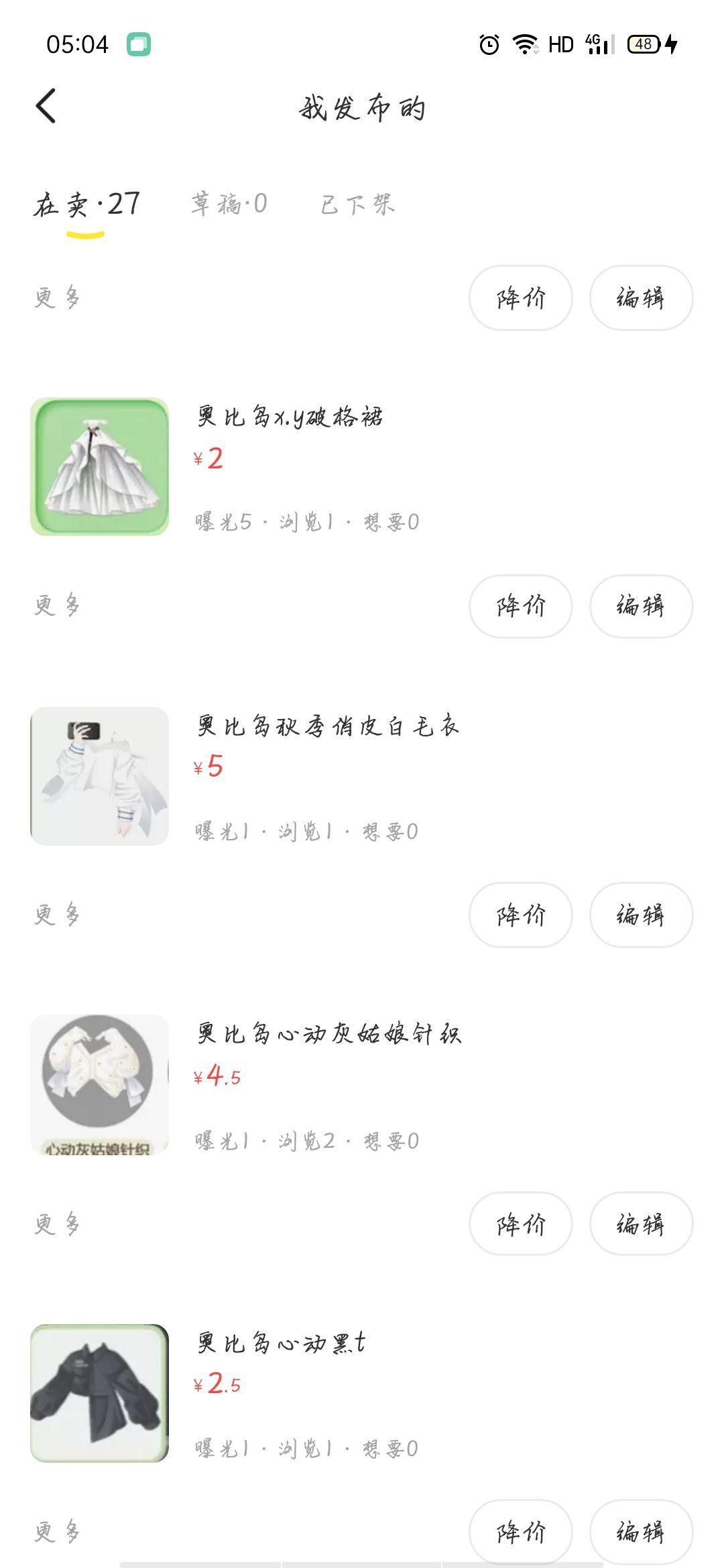Select the 在卖 tab
Screen dimensions: 724x1568
coord(86,204)
